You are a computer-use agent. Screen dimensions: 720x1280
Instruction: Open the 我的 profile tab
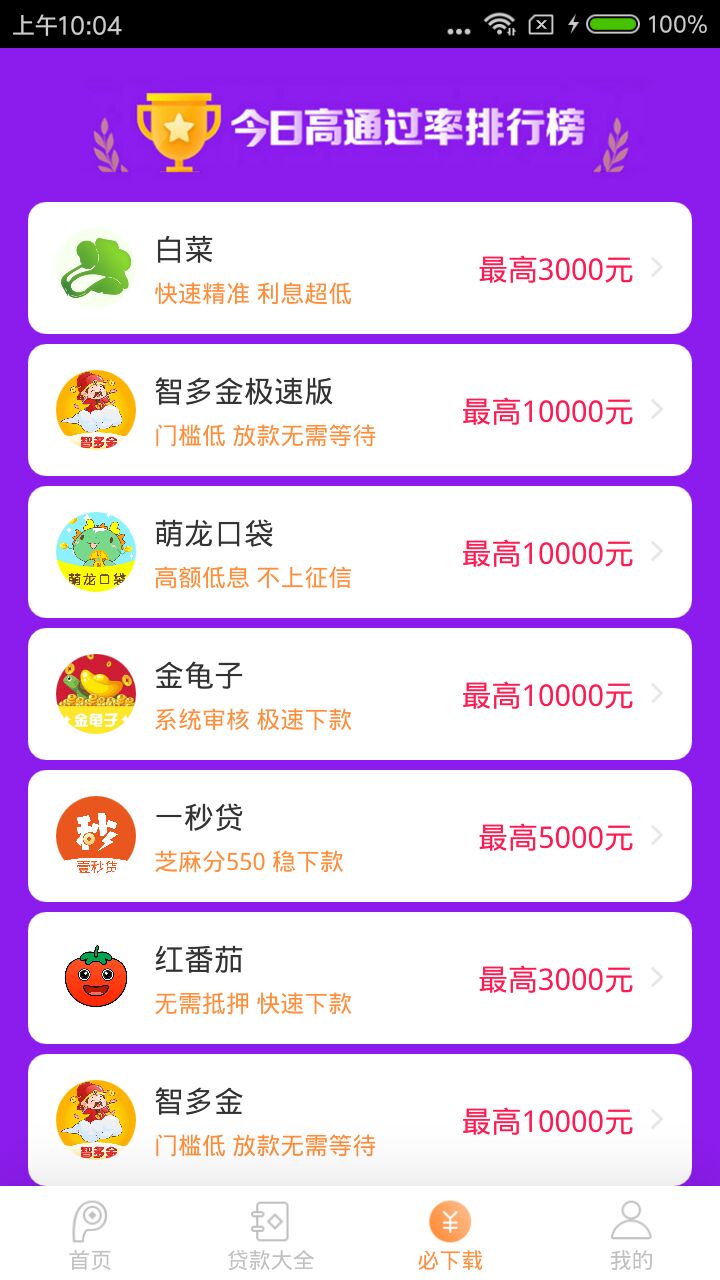pos(630,1234)
